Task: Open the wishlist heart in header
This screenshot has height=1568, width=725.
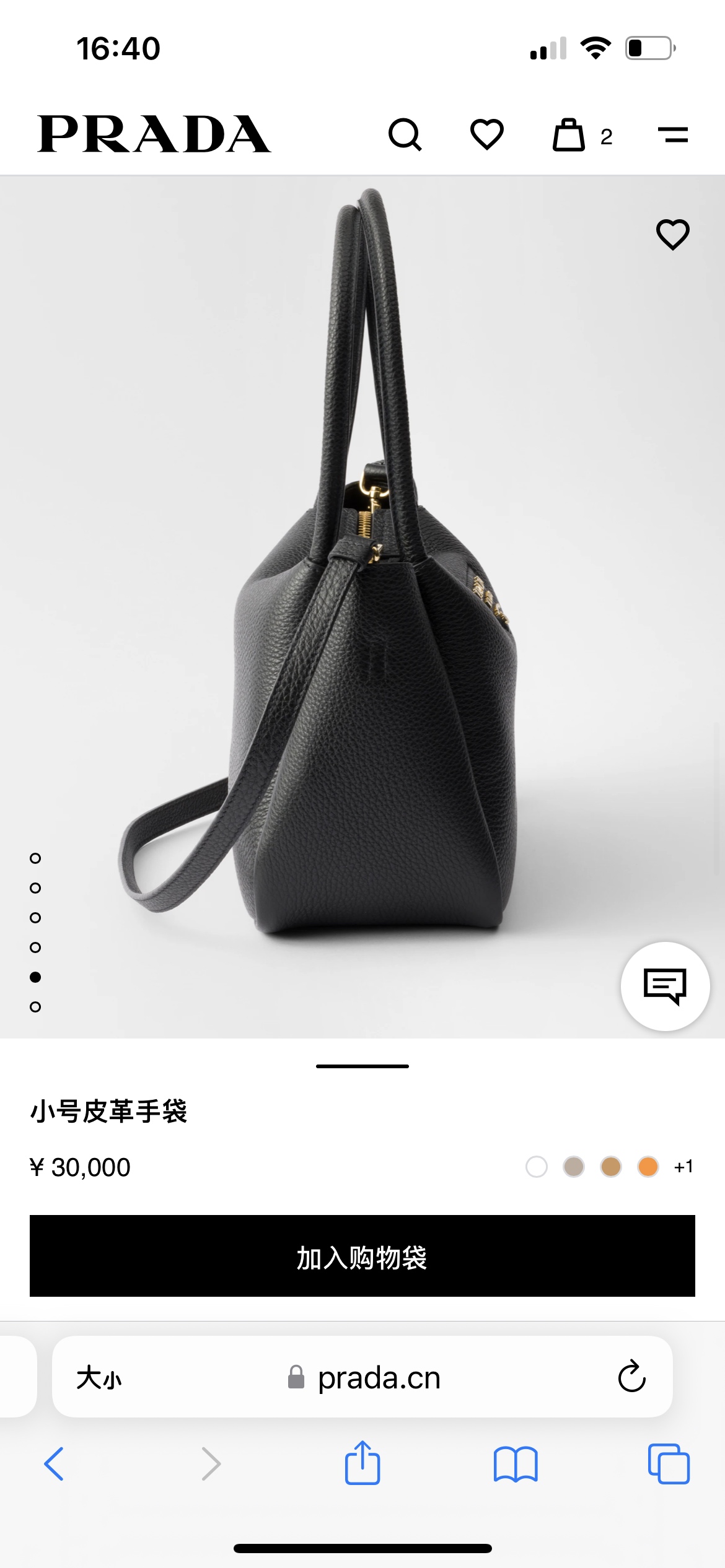Action: point(487,134)
